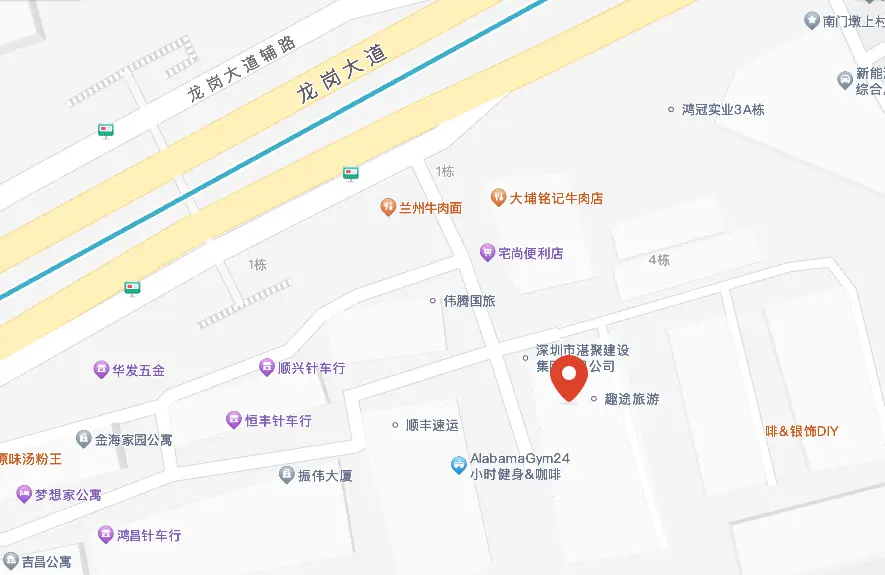The image size is (885, 575).
Task: Open the 大埔铭记牛肉店 restaurant marker
Action: tap(498, 198)
